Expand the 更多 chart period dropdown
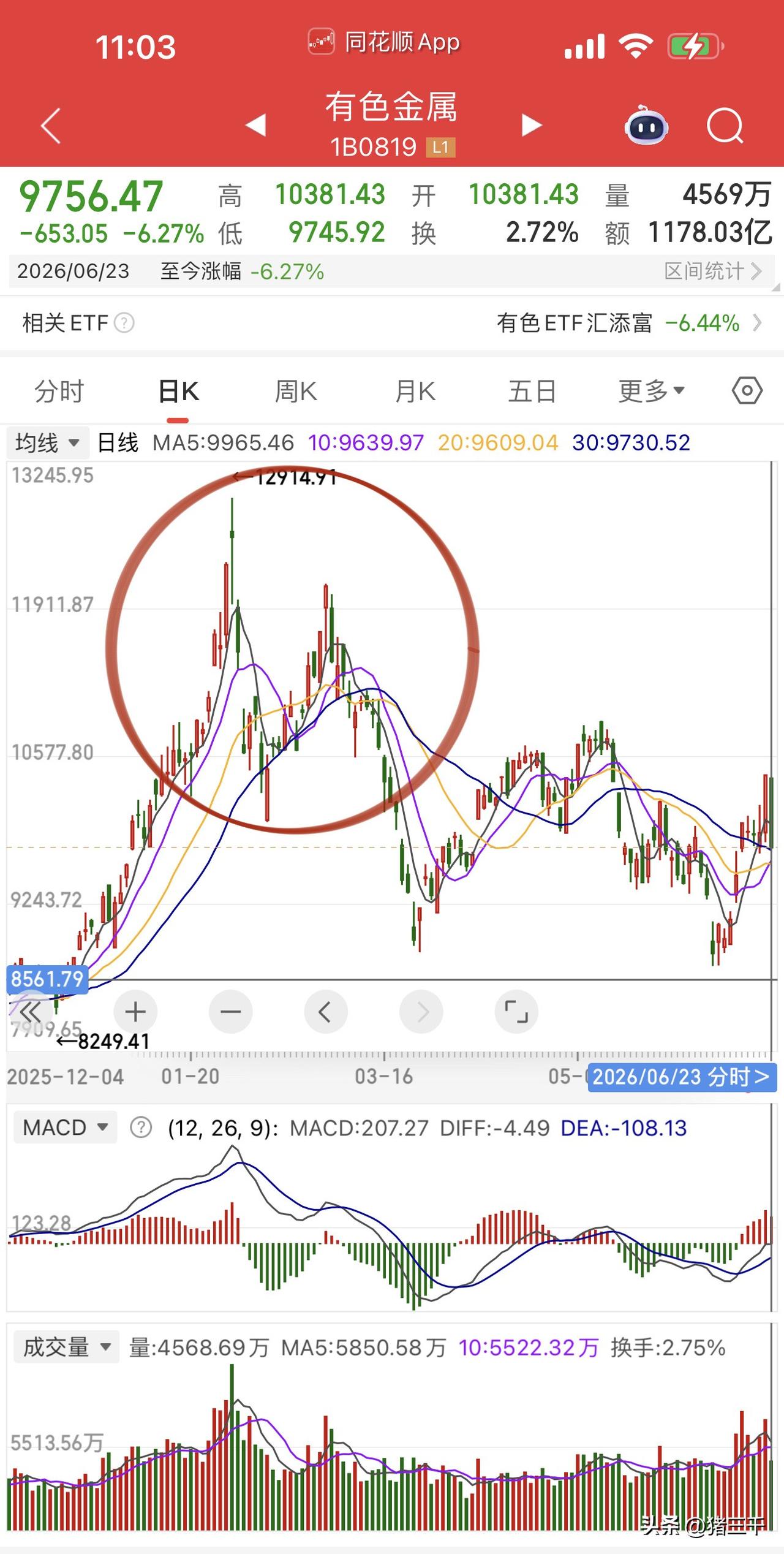This screenshot has height=1554, width=784. tap(651, 391)
